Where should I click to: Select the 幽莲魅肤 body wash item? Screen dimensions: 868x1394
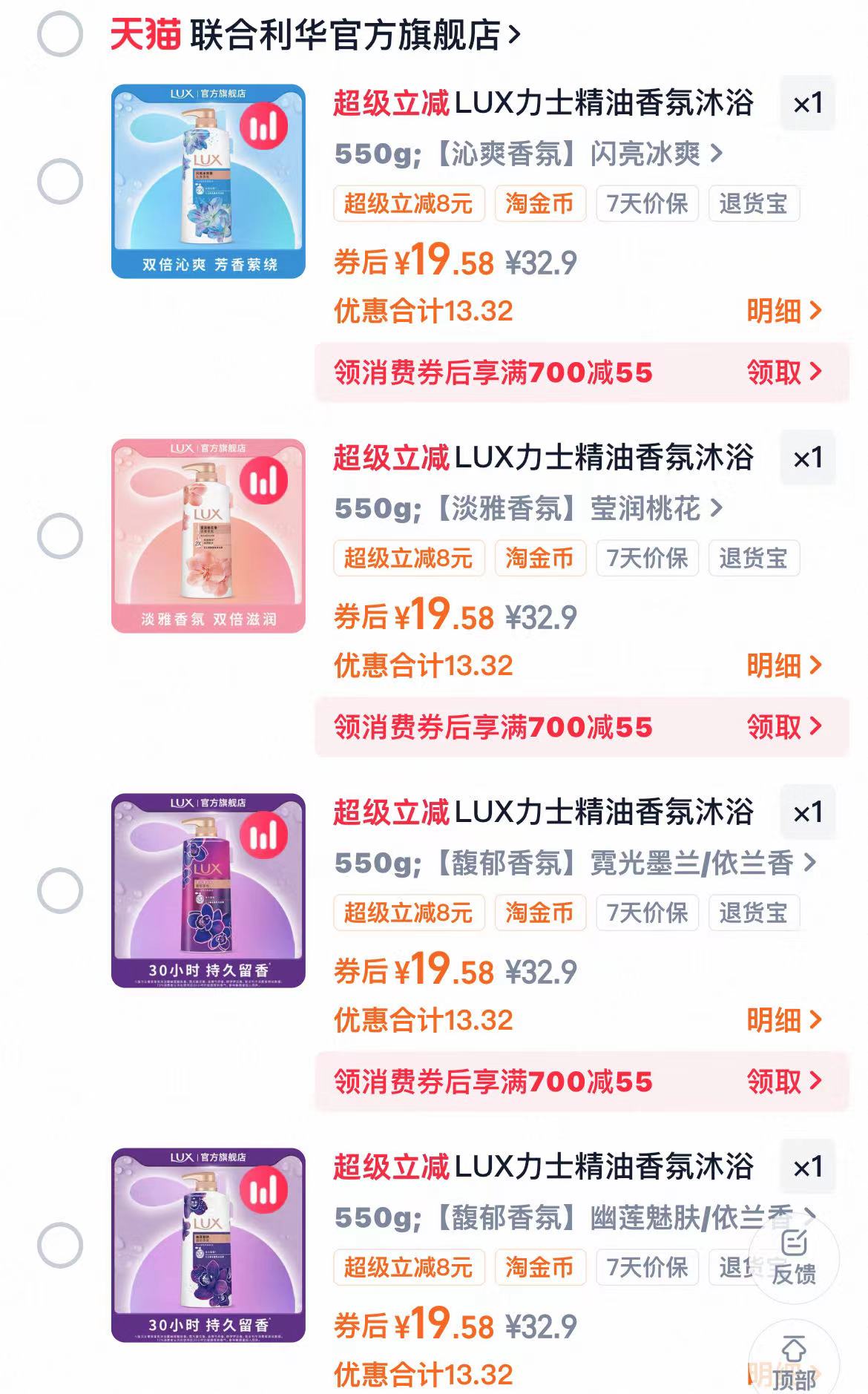[x=59, y=1245]
